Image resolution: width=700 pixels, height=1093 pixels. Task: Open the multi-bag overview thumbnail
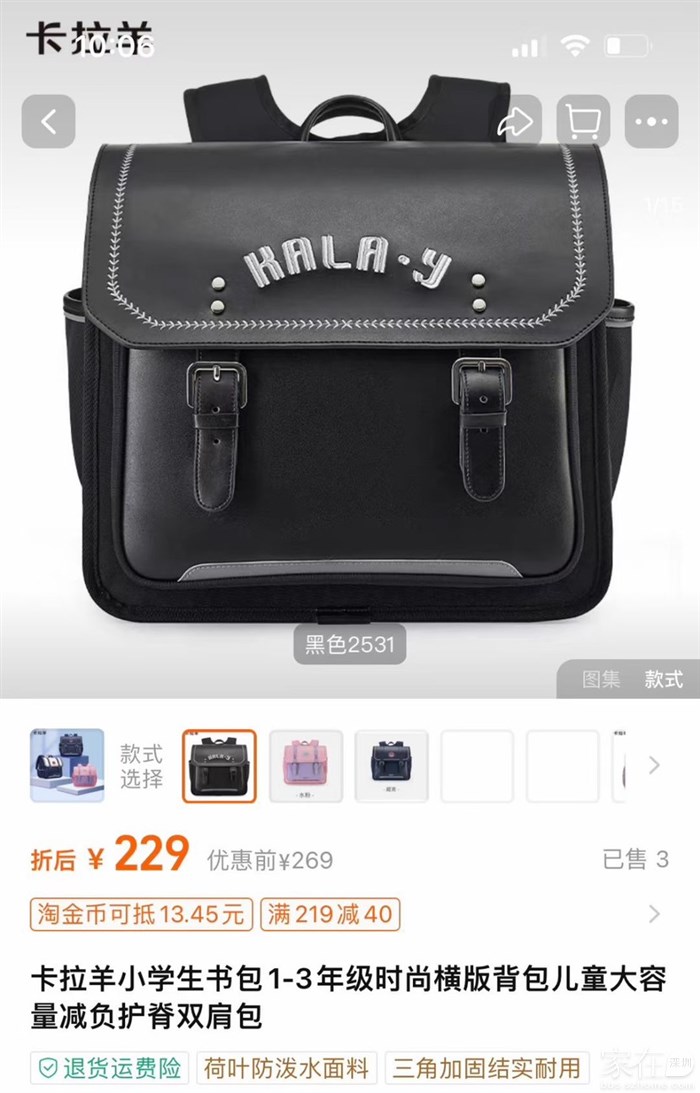click(x=67, y=766)
